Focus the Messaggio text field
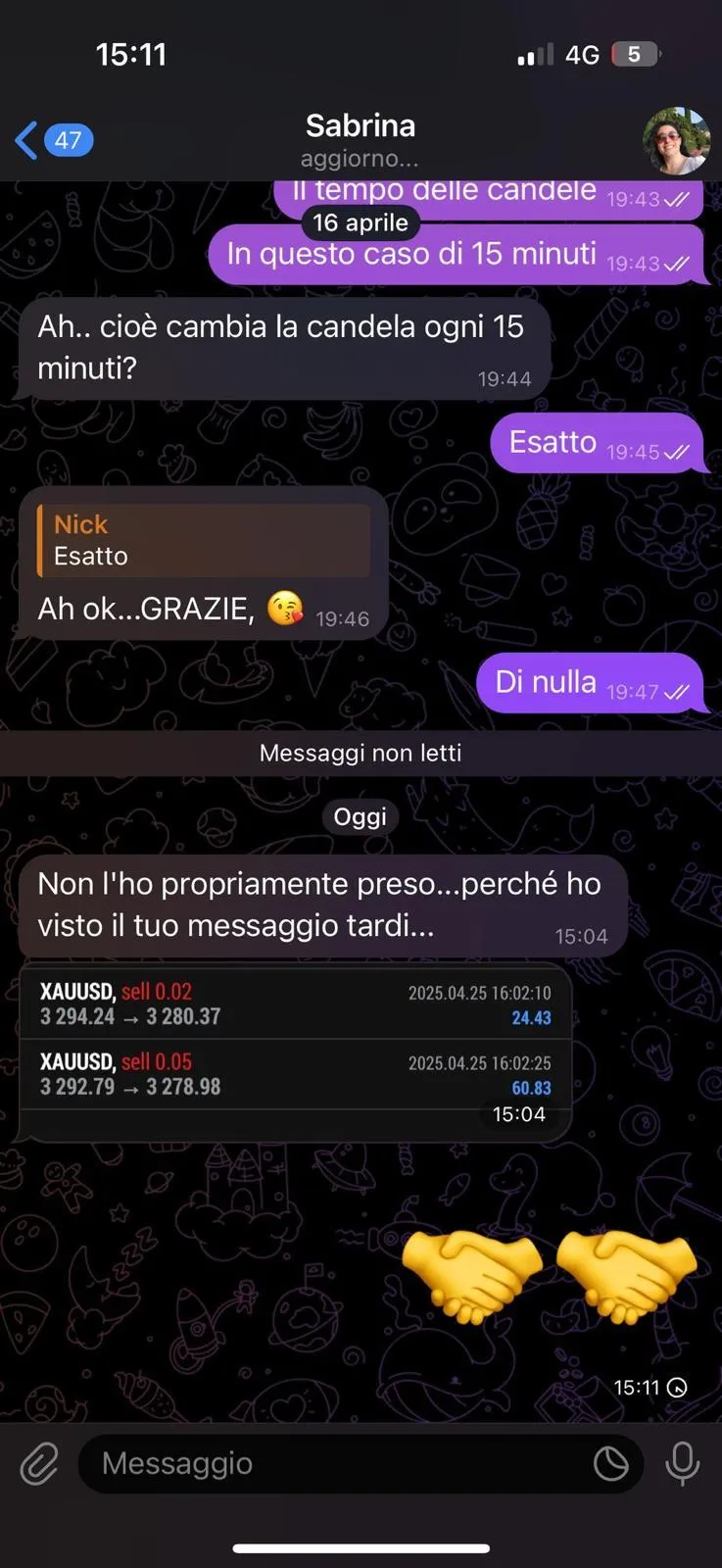 tap(333, 1464)
